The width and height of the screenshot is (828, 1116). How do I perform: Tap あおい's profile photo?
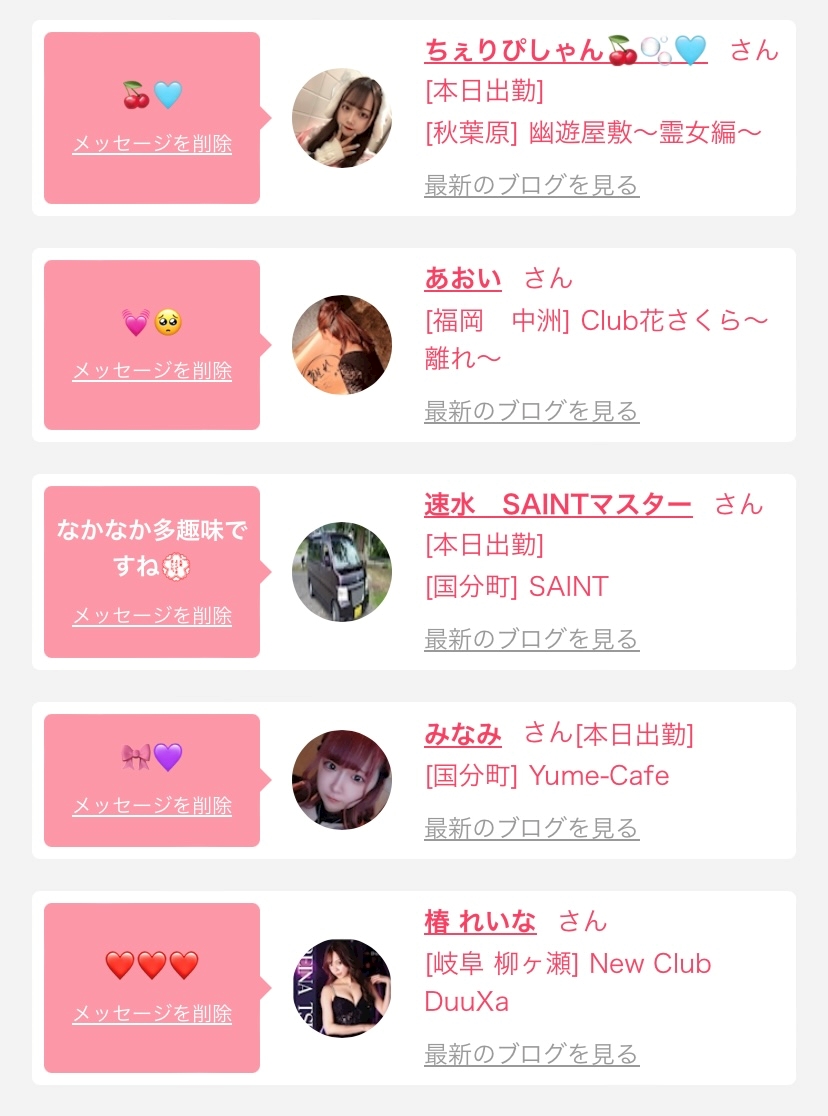pyautogui.click(x=341, y=345)
